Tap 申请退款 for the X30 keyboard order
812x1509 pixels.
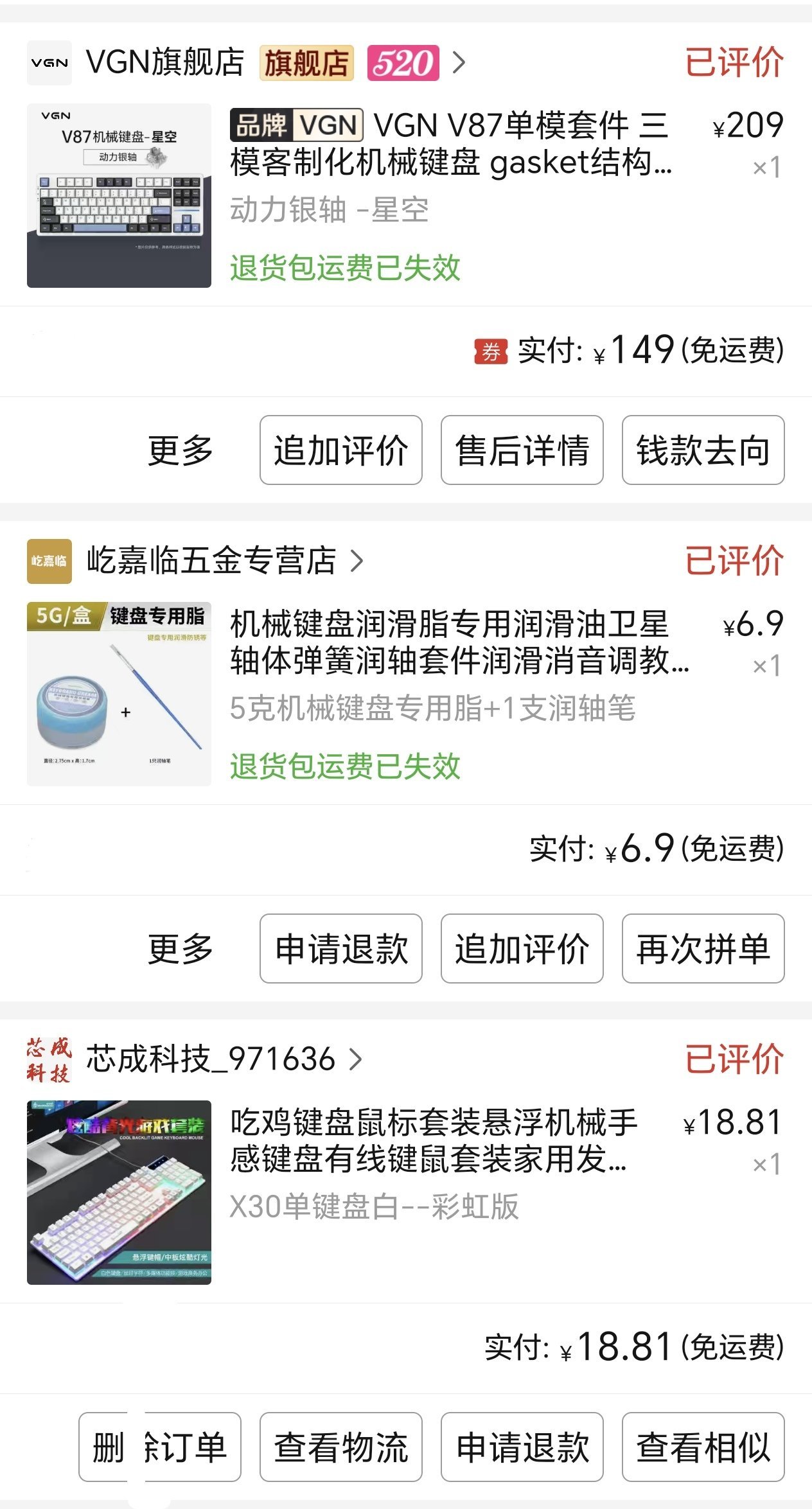tap(522, 1447)
